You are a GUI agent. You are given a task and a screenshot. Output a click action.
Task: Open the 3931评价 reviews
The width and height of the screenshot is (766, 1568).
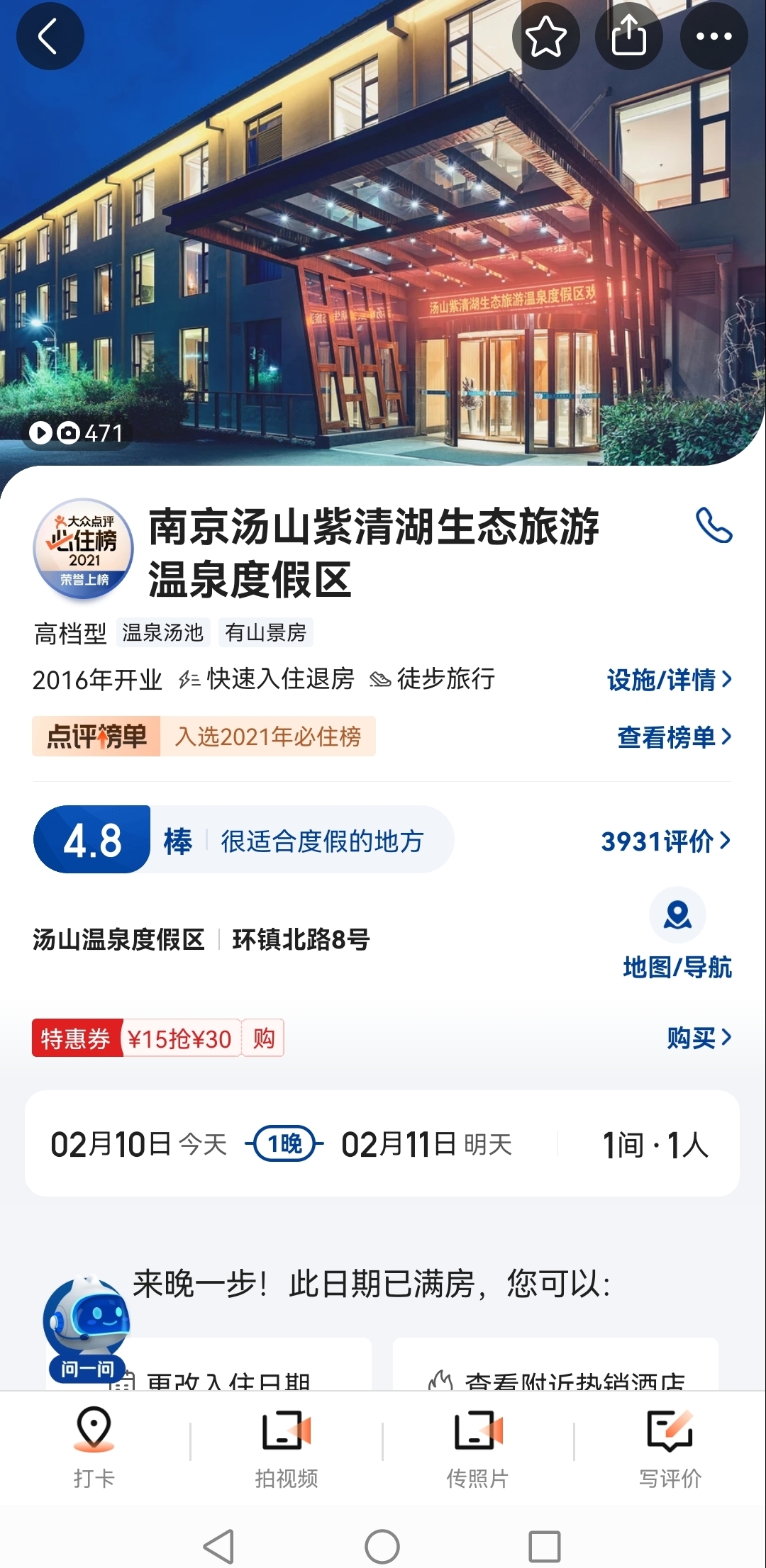point(665,841)
